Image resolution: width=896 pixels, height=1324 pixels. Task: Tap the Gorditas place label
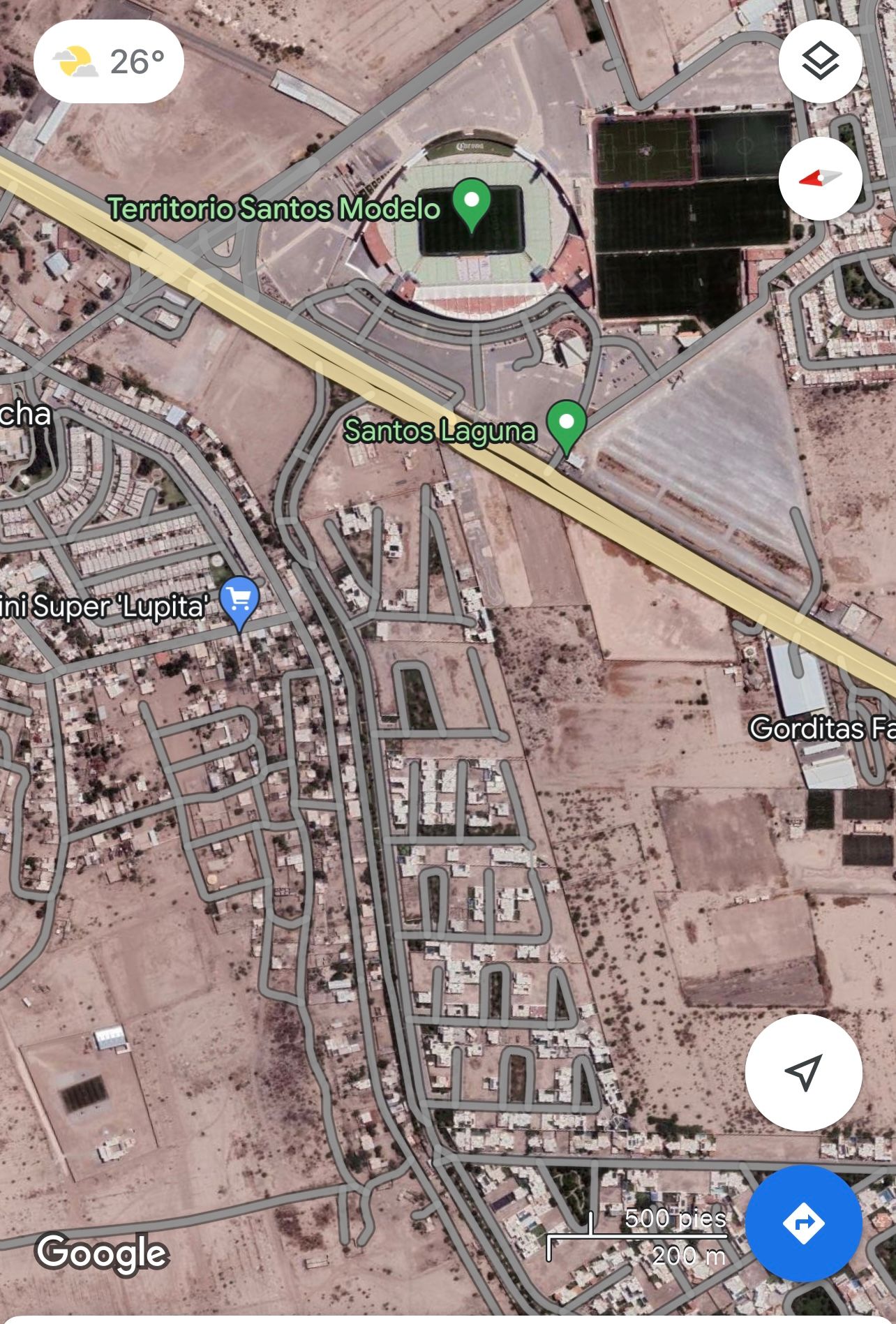click(822, 729)
